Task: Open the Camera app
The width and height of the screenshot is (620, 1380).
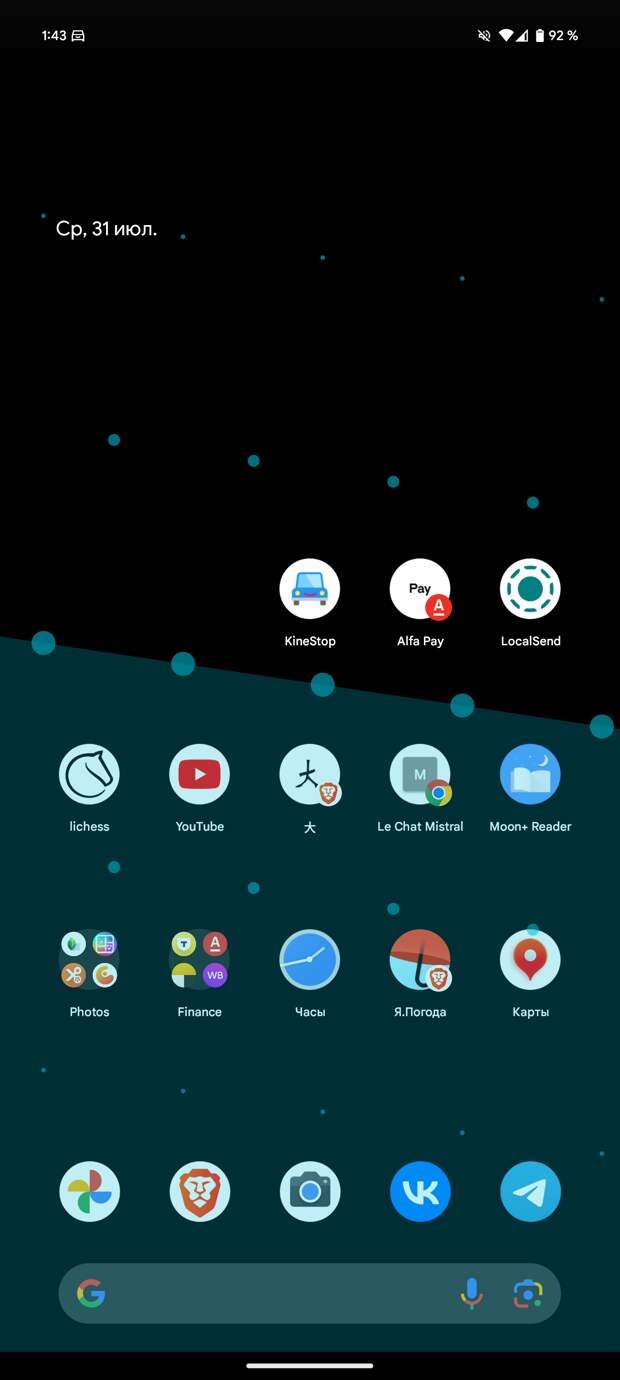Action: coord(310,1191)
